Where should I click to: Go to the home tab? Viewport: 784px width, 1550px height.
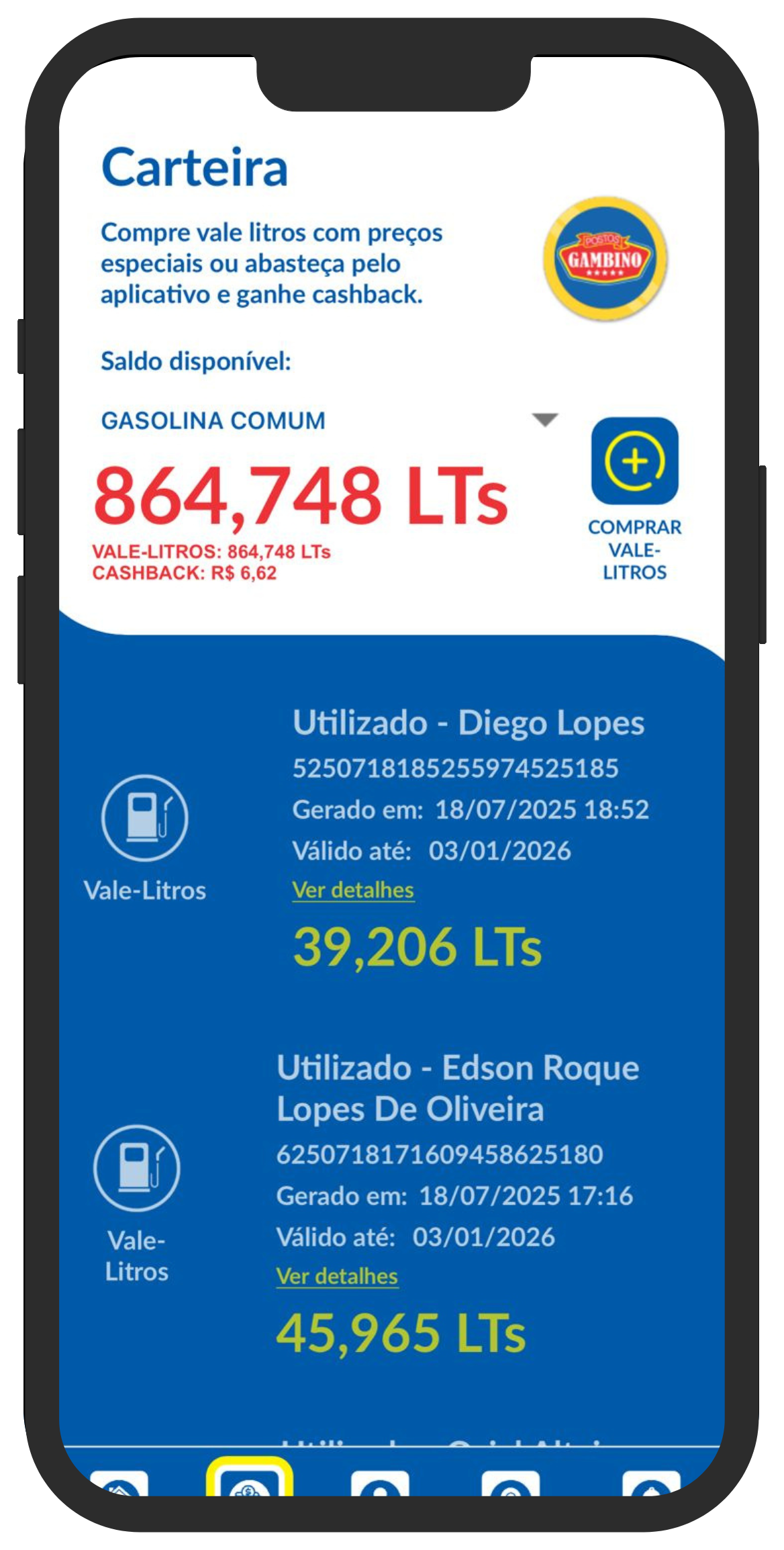tap(119, 1484)
